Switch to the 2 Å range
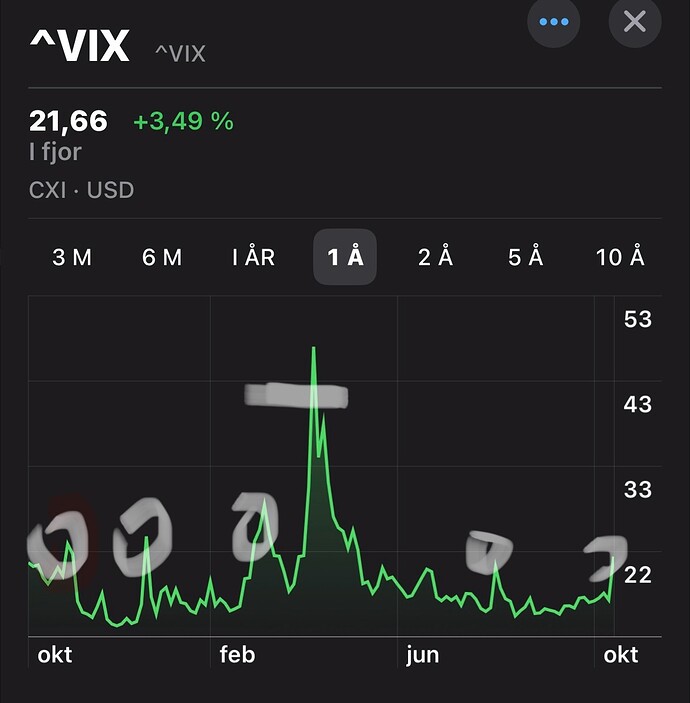 (x=435, y=257)
